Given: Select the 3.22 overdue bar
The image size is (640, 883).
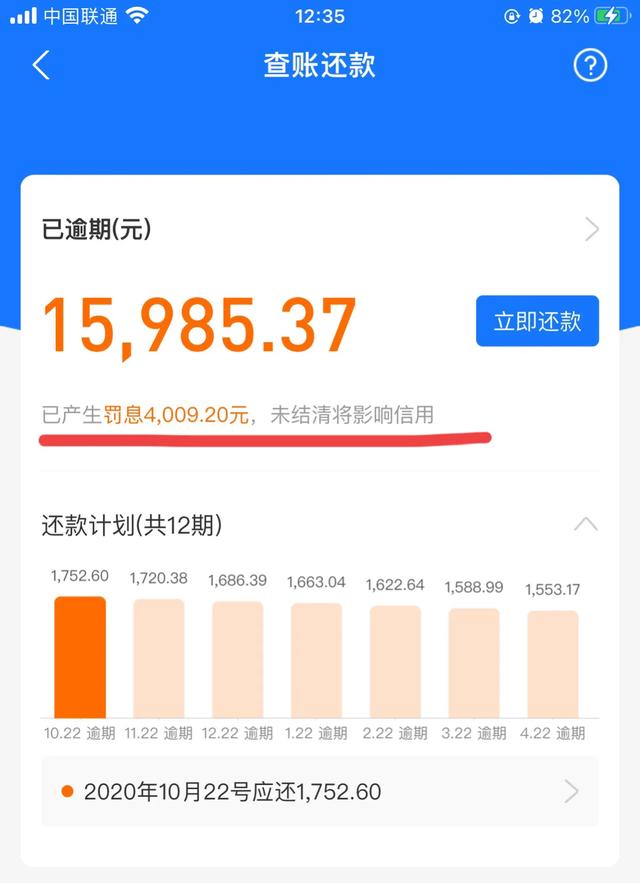Looking at the screenshot, I should [x=474, y=662].
